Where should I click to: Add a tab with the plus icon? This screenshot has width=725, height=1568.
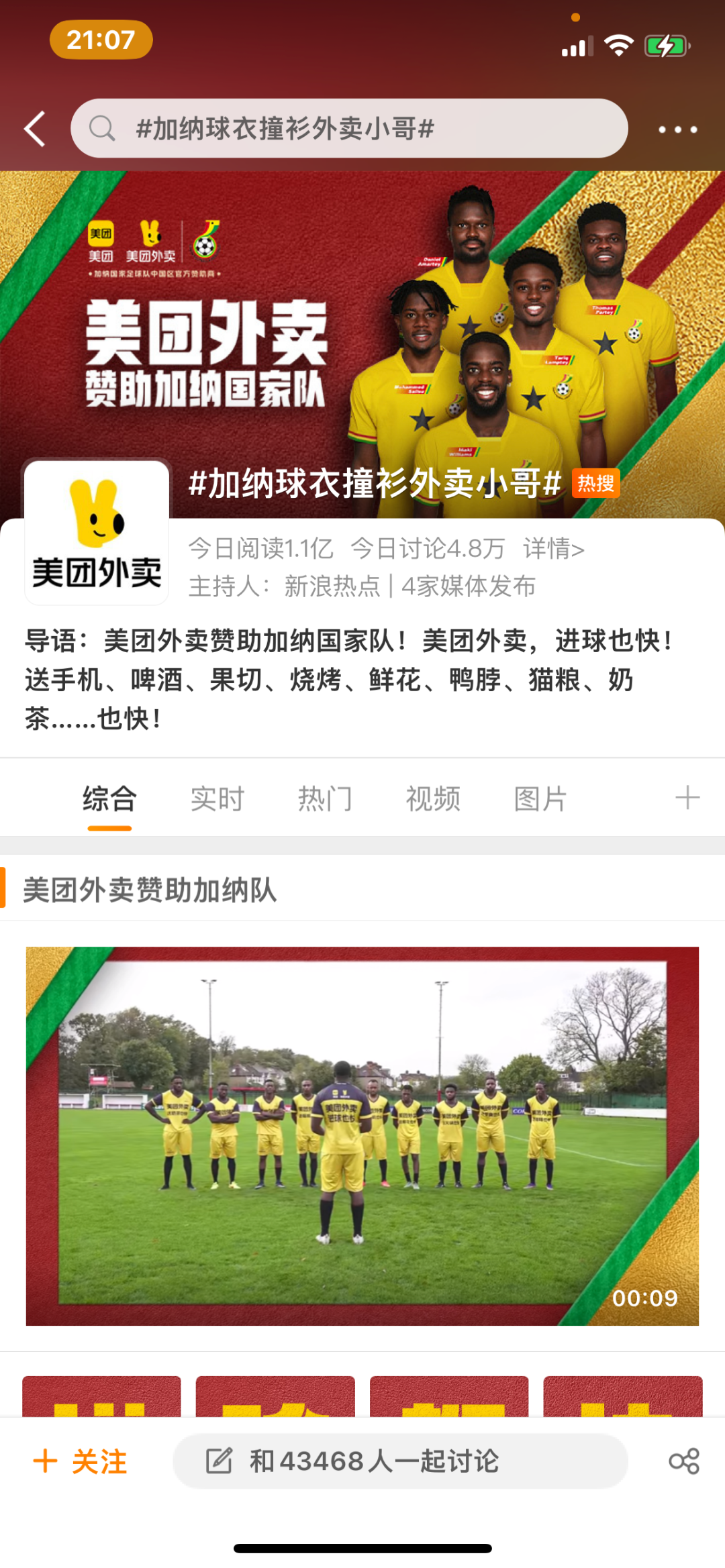[687, 798]
